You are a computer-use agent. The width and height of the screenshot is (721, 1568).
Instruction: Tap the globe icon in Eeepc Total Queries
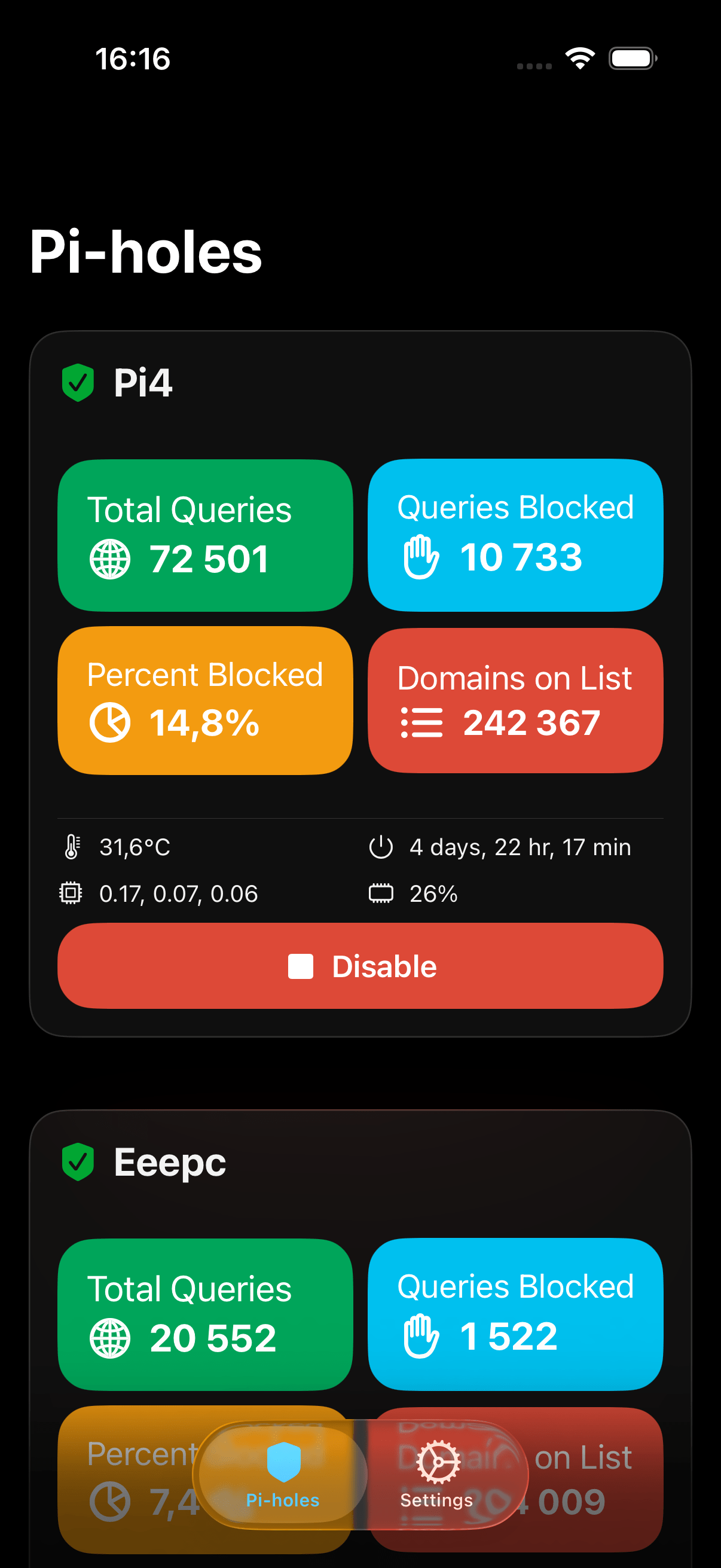coord(109,1337)
